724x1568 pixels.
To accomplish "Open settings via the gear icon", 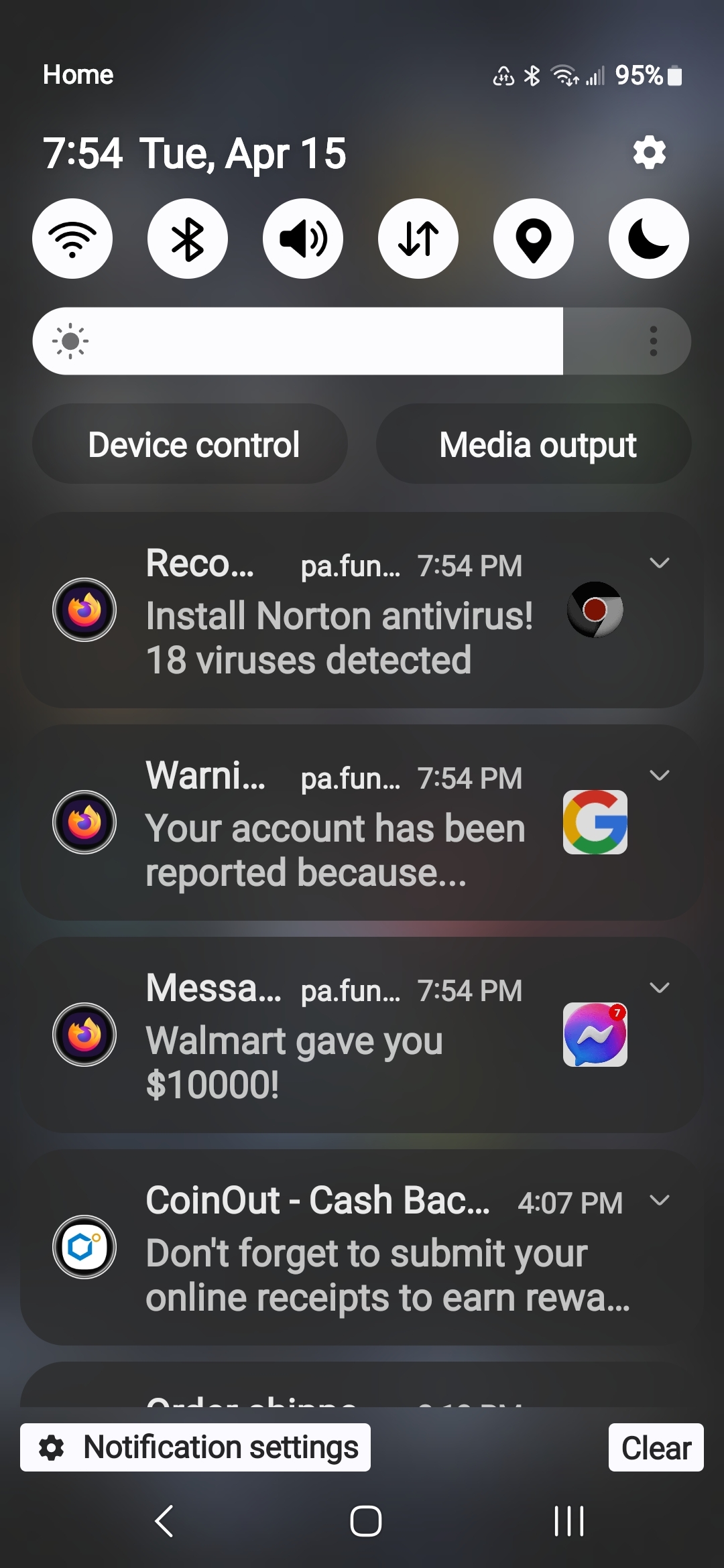I will (649, 153).
